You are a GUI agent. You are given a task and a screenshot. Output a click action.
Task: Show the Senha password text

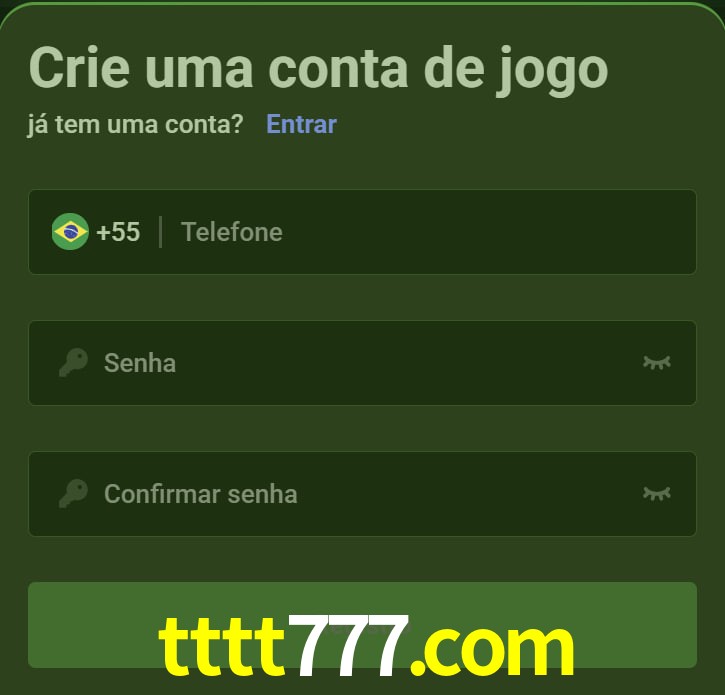point(656,362)
